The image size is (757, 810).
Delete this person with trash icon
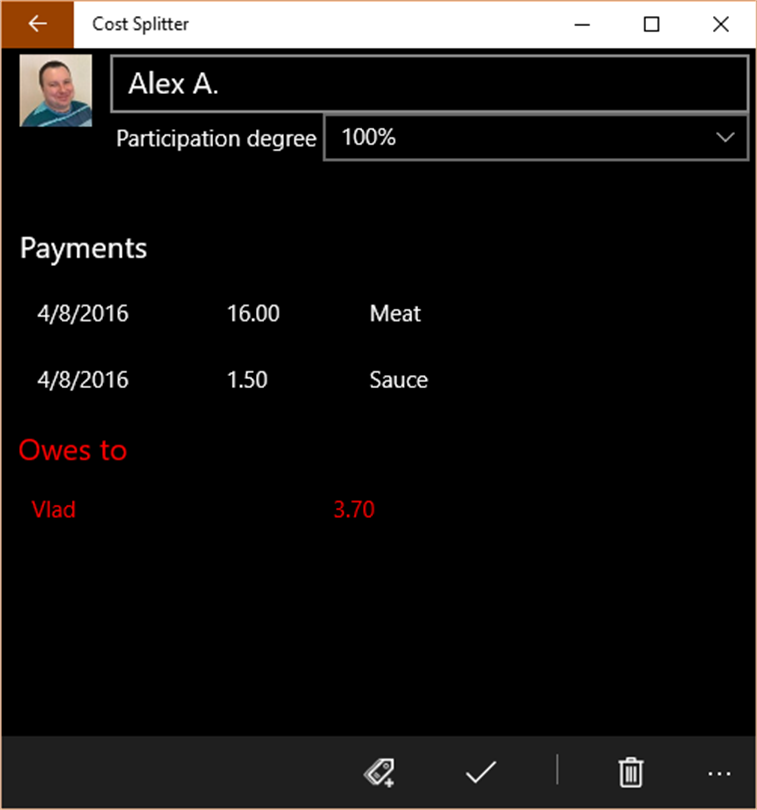[630, 772]
